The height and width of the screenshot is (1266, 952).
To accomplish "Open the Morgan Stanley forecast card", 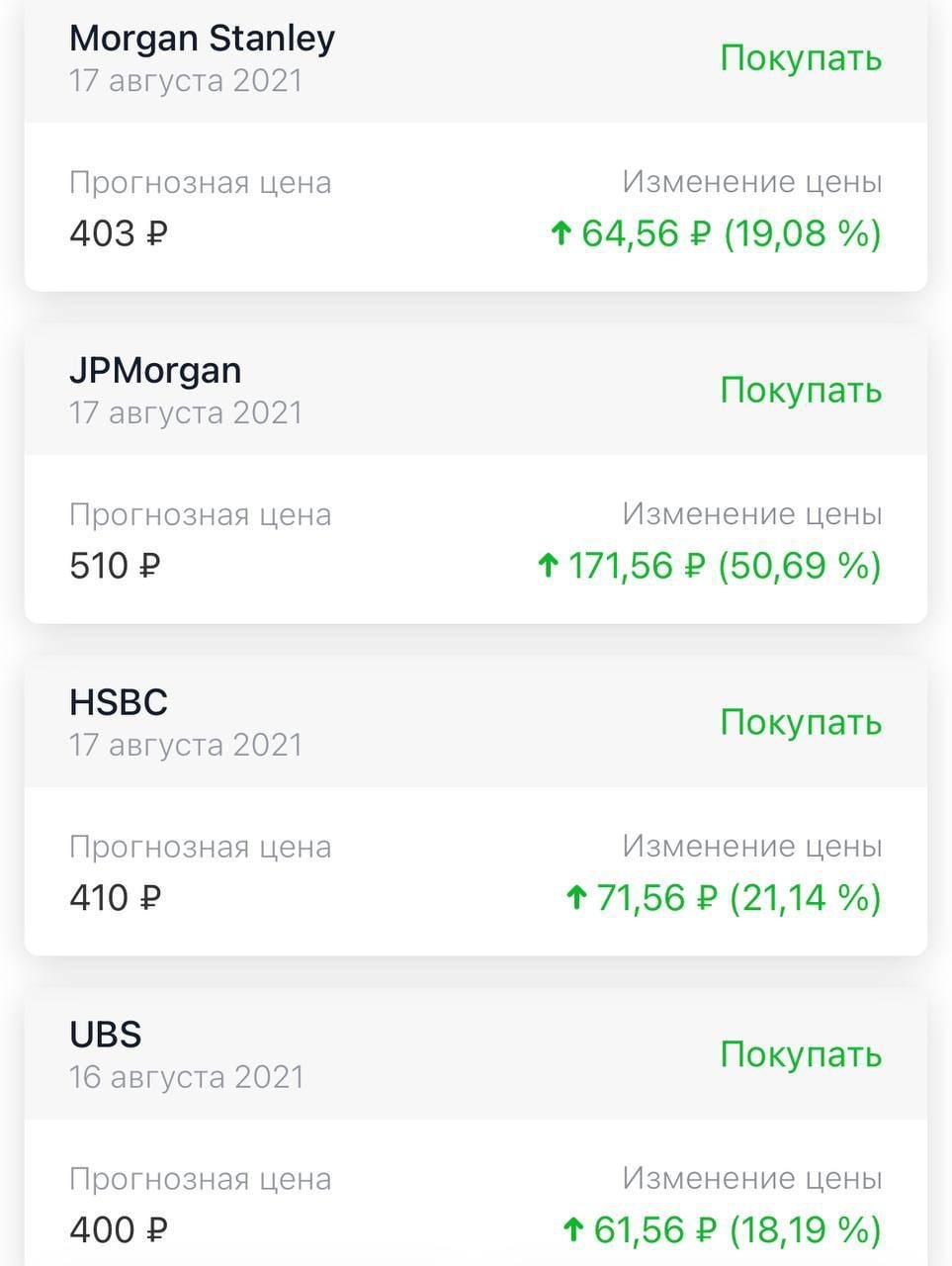I will point(201,38).
